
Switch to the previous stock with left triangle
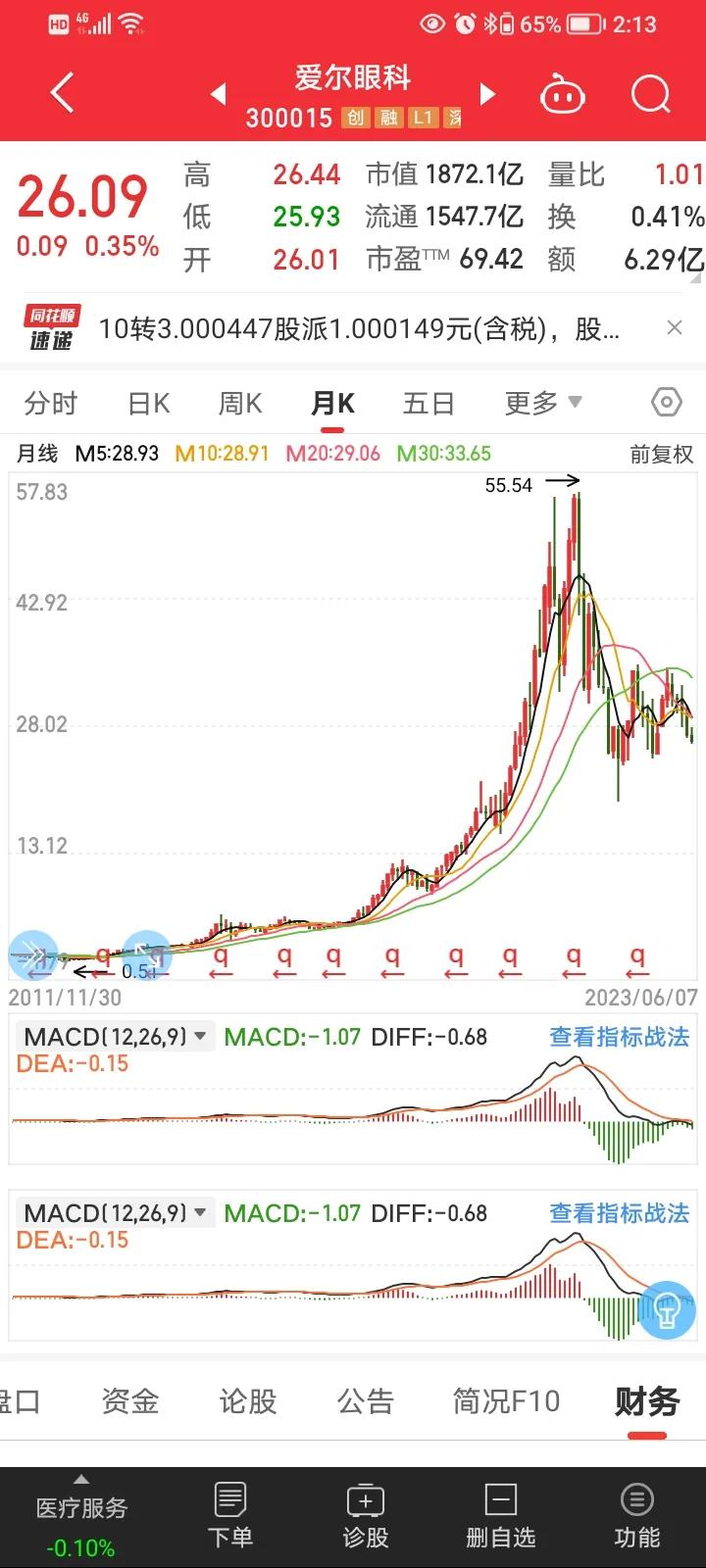(x=218, y=94)
